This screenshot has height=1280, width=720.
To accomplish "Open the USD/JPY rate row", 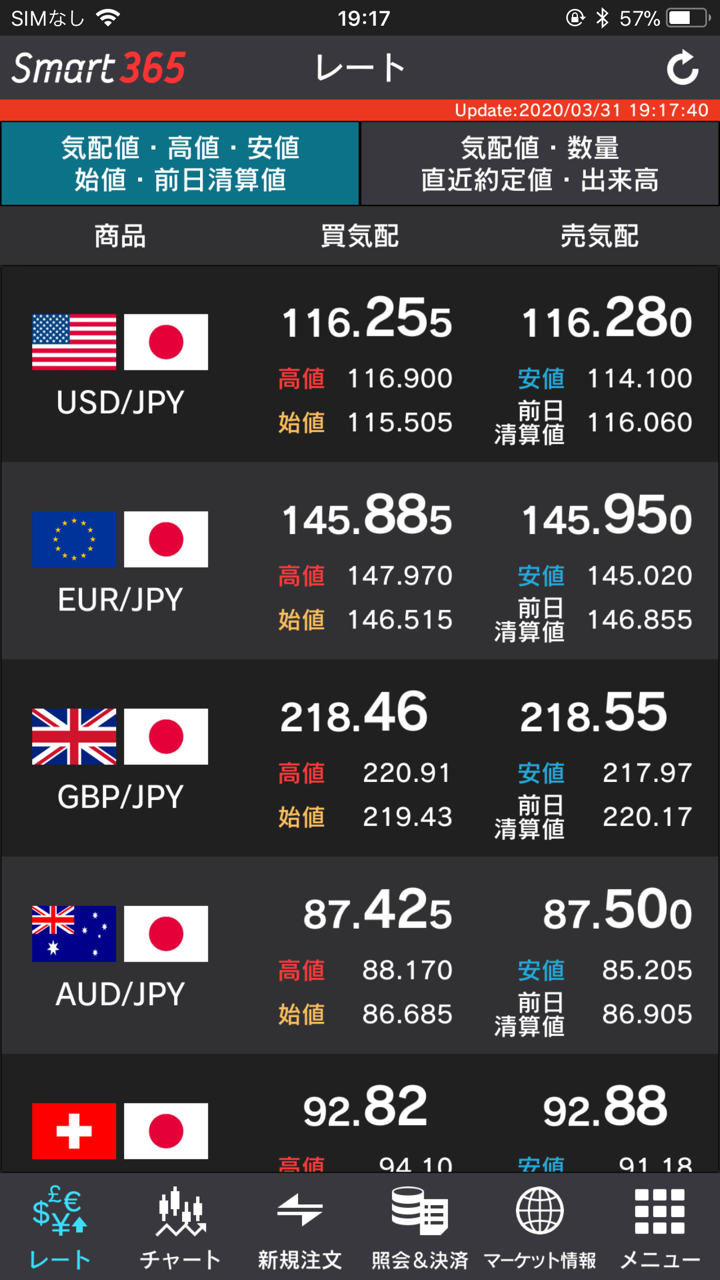I will pyautogui.click(x=360, y=364).
